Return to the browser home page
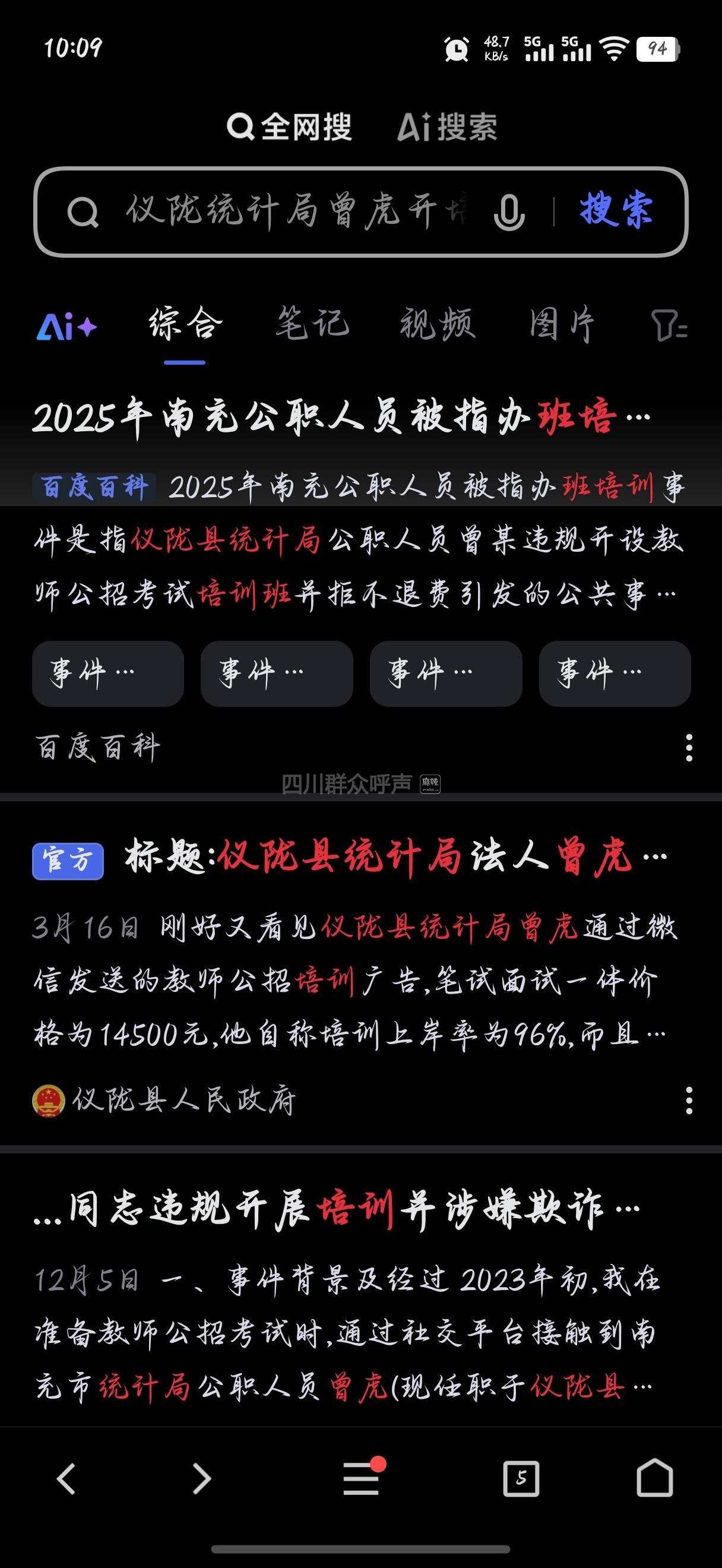The image size is (722, 1568). click(x=654, y=1478)
